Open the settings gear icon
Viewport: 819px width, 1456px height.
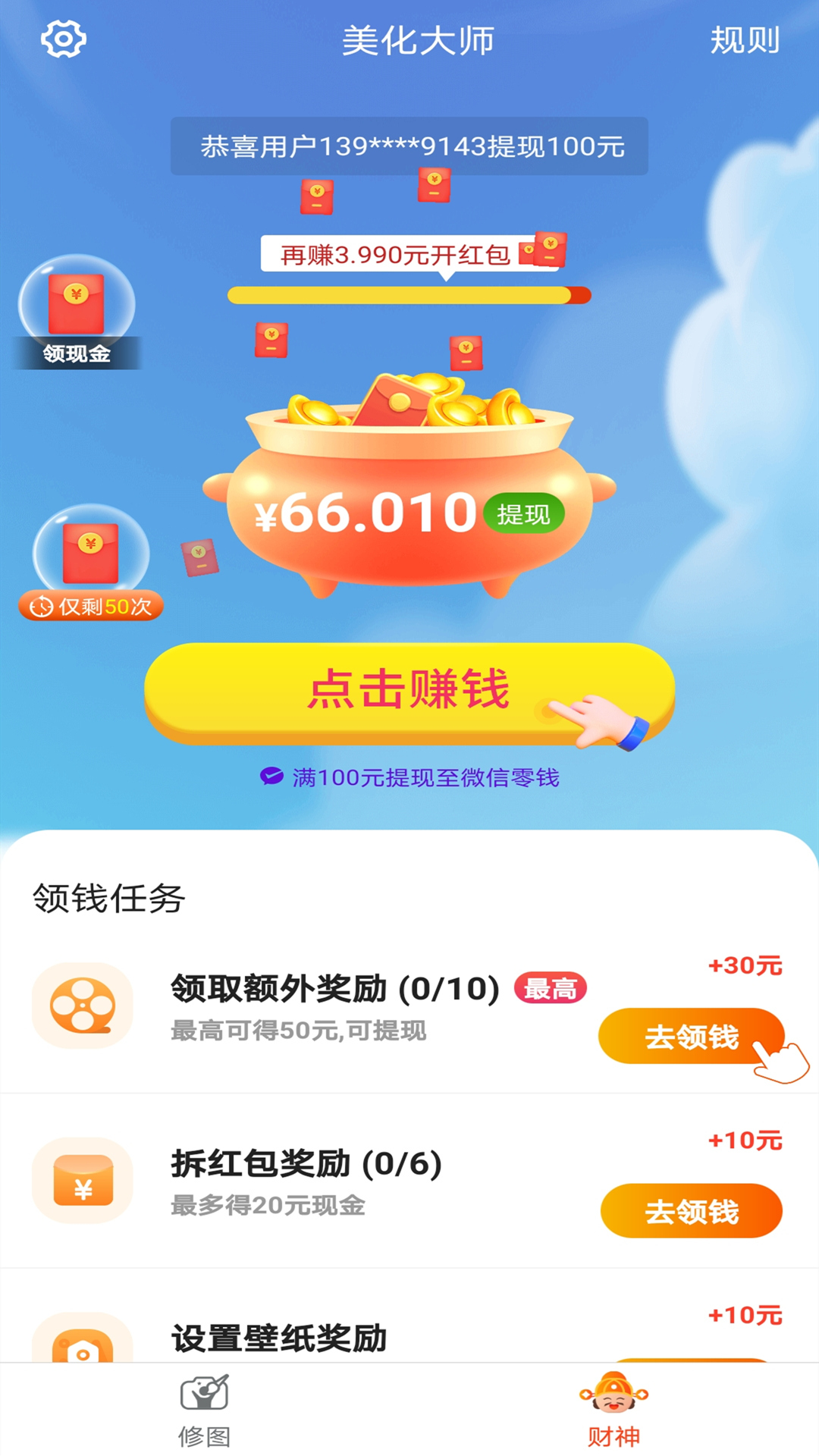coord(64,39)
